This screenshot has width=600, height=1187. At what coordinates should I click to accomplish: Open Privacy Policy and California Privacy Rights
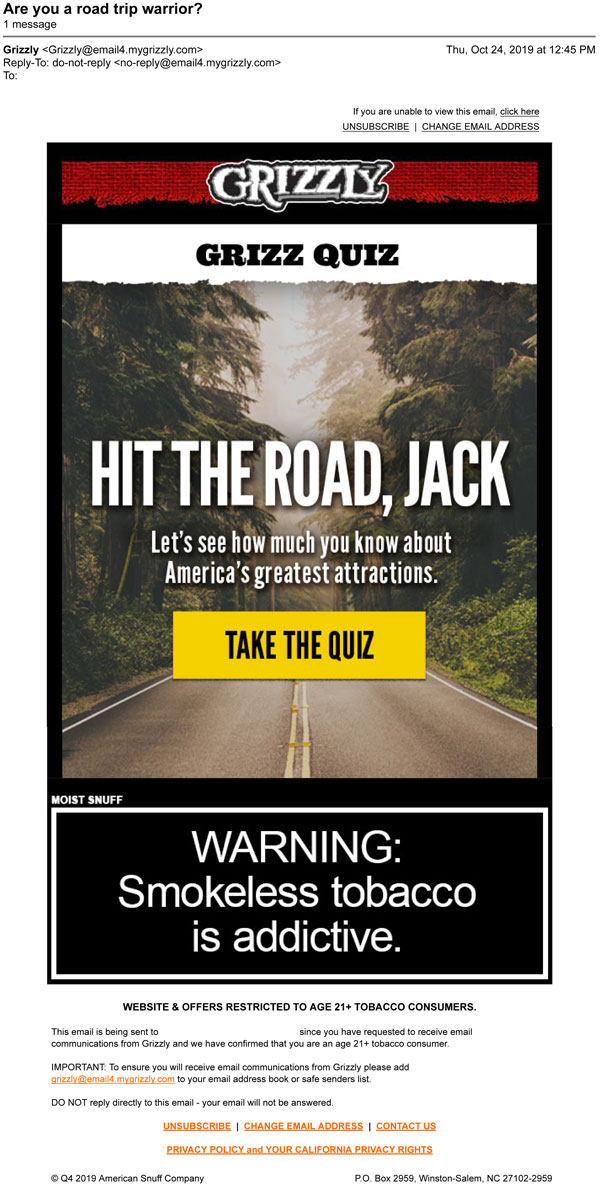pos(299,1150)
